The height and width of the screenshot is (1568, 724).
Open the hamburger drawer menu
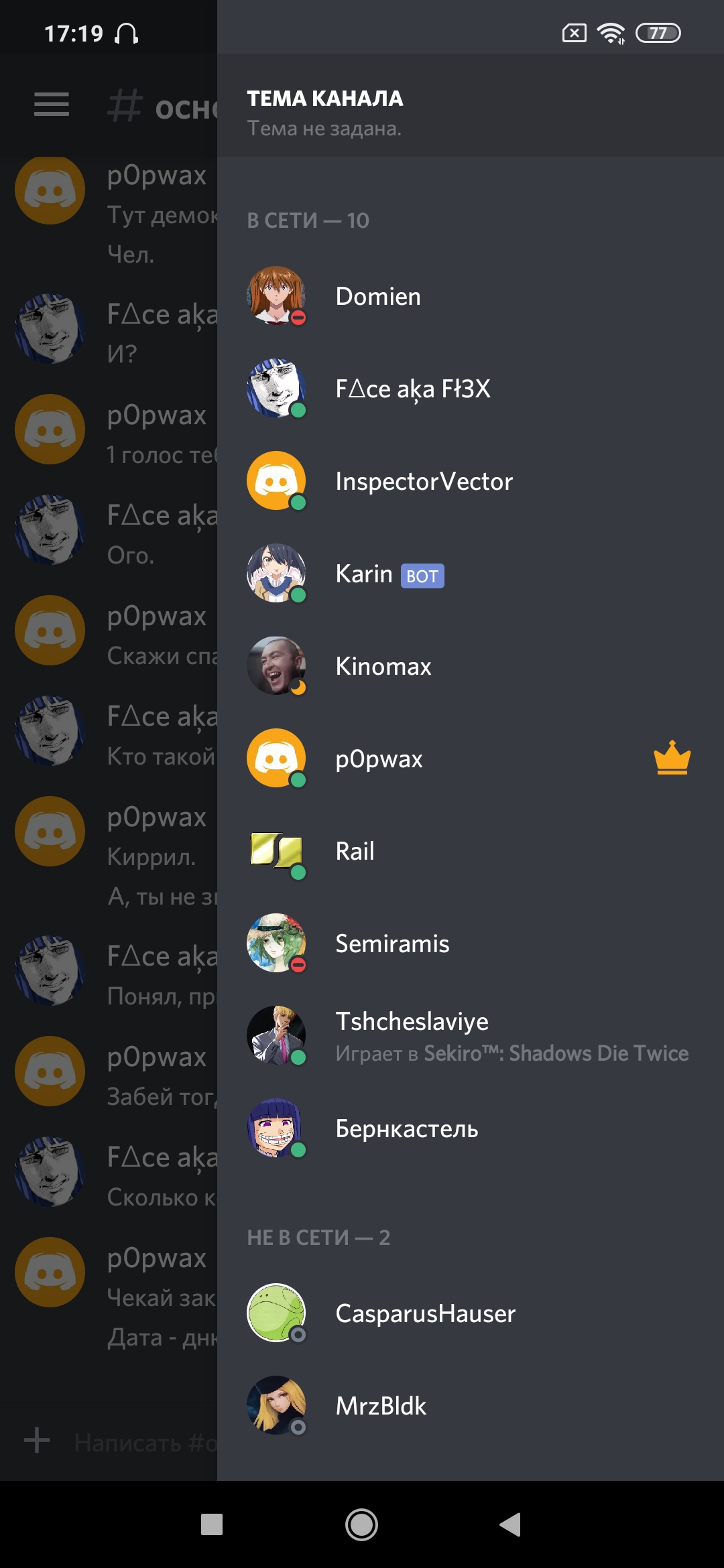(52, 105)
